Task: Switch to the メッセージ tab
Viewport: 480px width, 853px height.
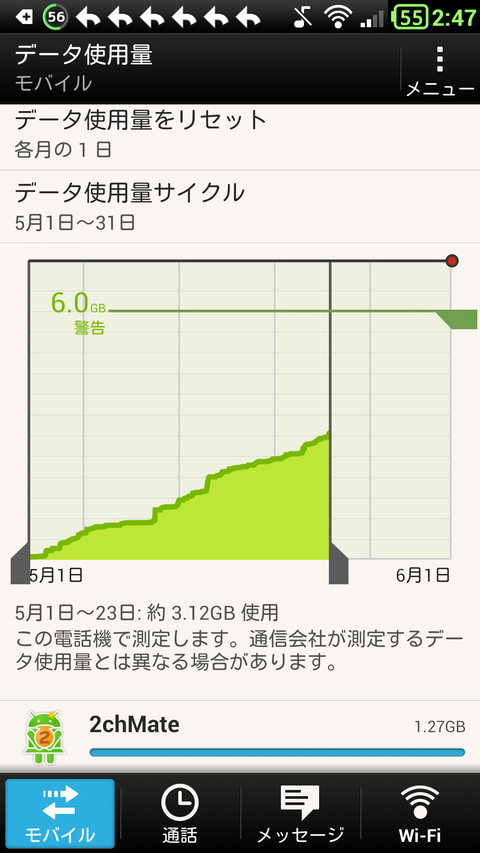Action: coord(300,813)
